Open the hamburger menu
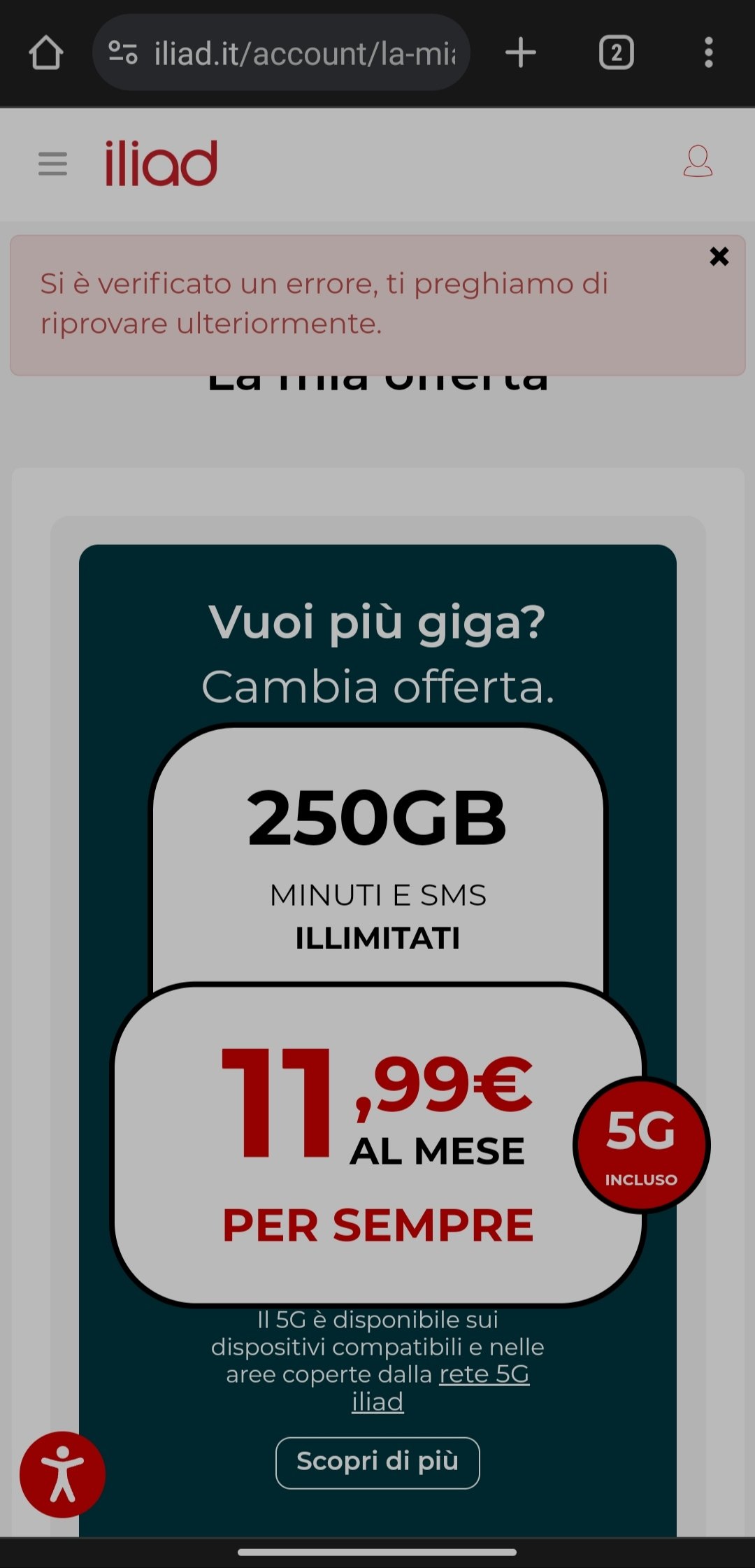The width and height of the screenshot is (755, 1568). click(52, 164)
